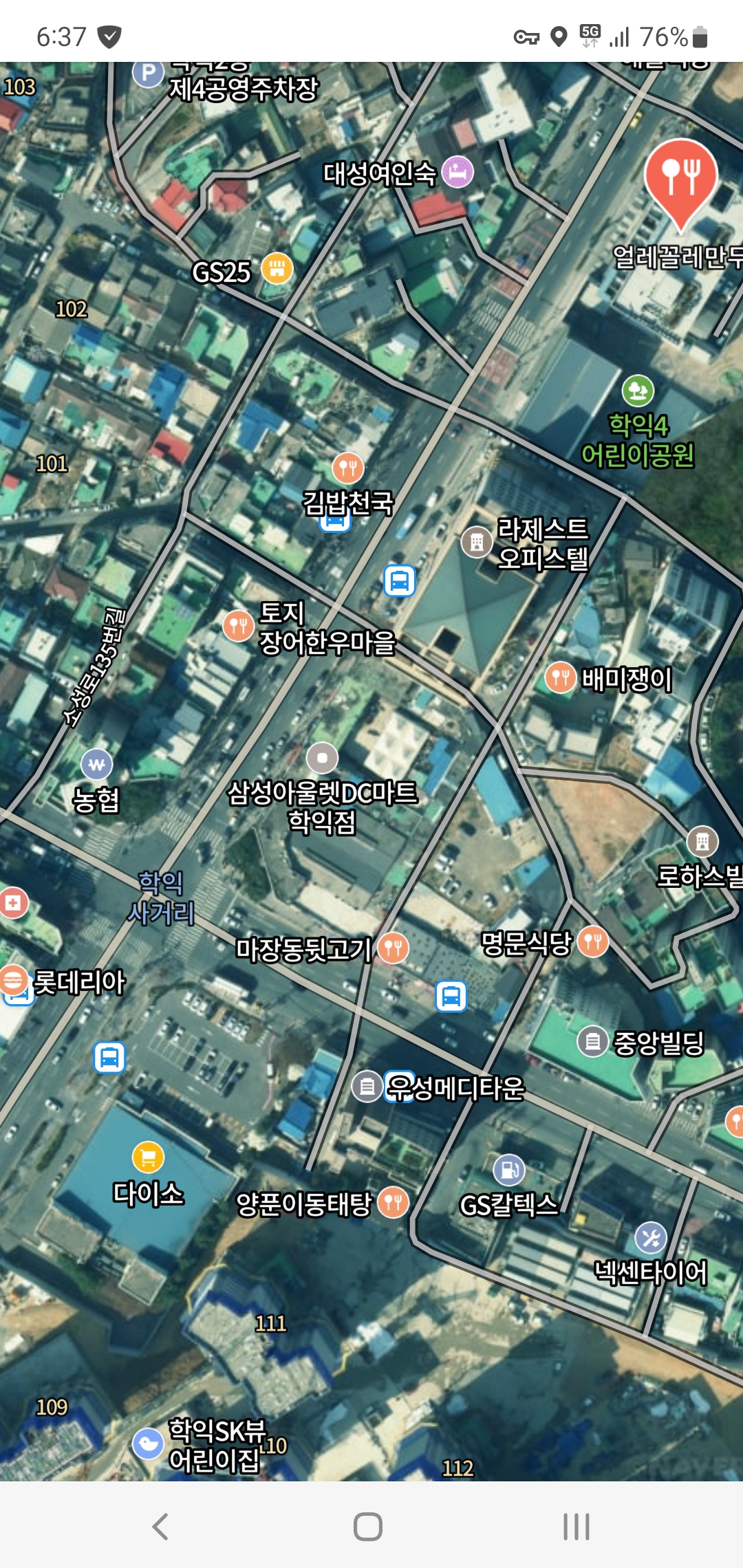This screenshot has height=1568, width=743.
Task: Open the 중앙빌딩 building marker
Action: [592, 1042]
